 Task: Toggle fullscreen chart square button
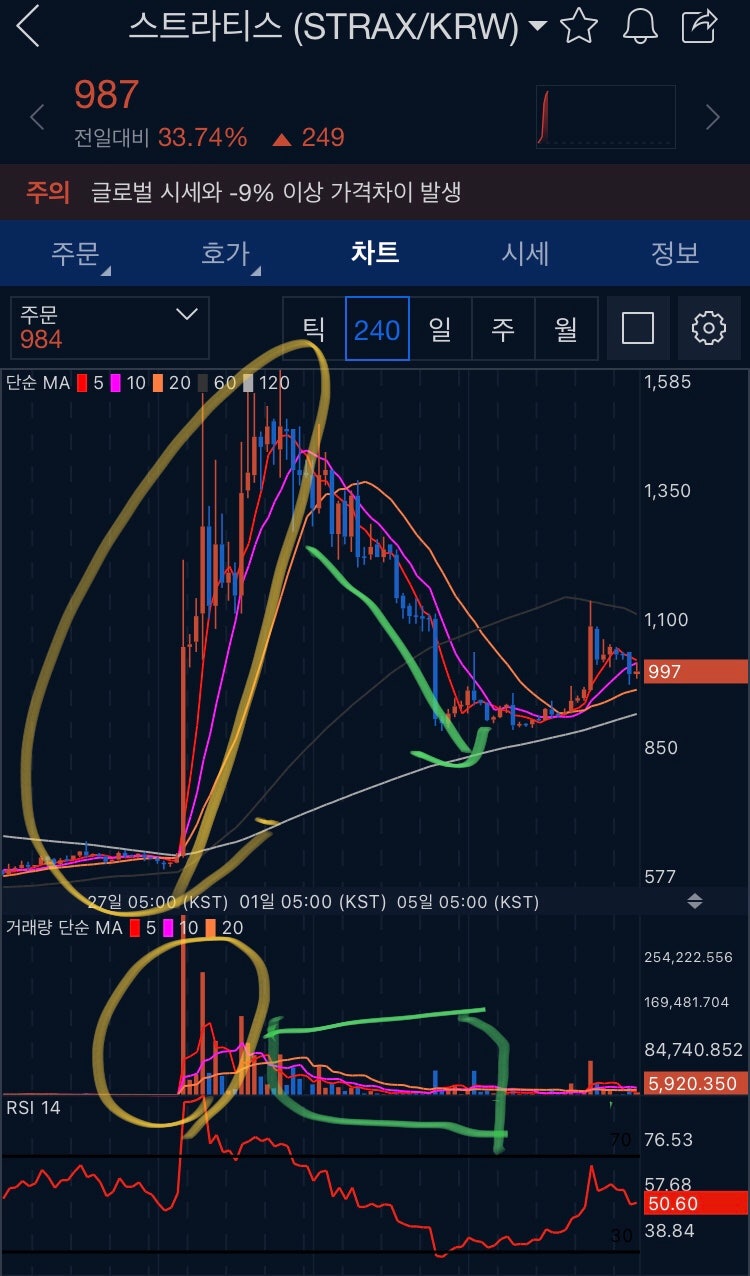tap(638, 328)
